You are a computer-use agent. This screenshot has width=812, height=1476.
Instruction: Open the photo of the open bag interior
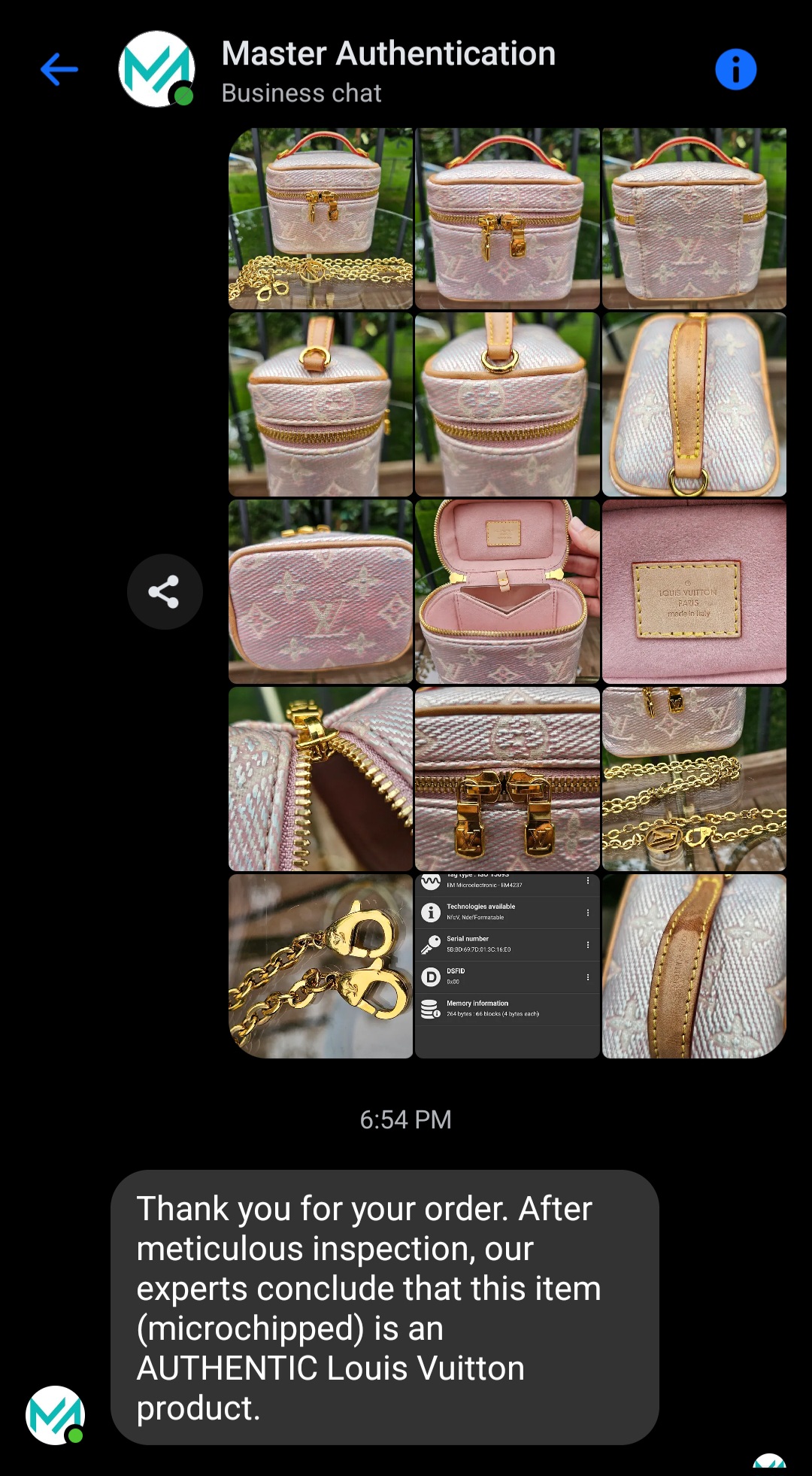(507, 591)
